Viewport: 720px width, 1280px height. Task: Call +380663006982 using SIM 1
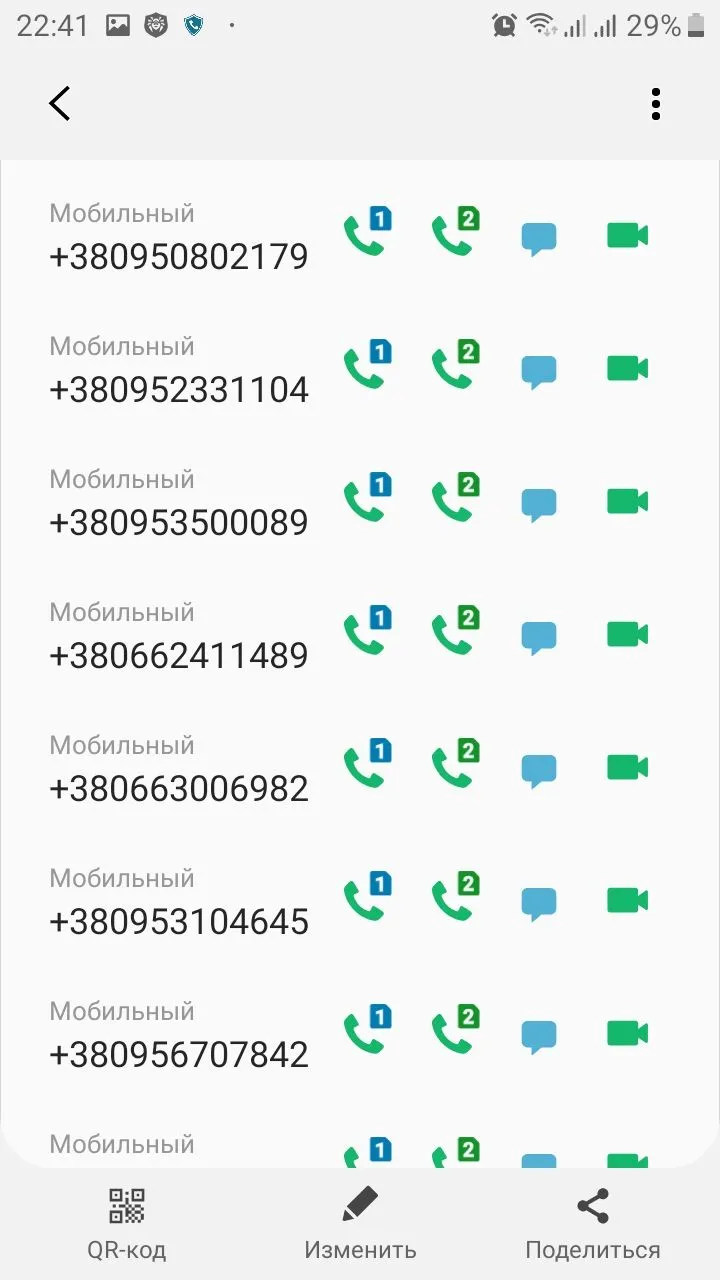click(x=366, y=765)
